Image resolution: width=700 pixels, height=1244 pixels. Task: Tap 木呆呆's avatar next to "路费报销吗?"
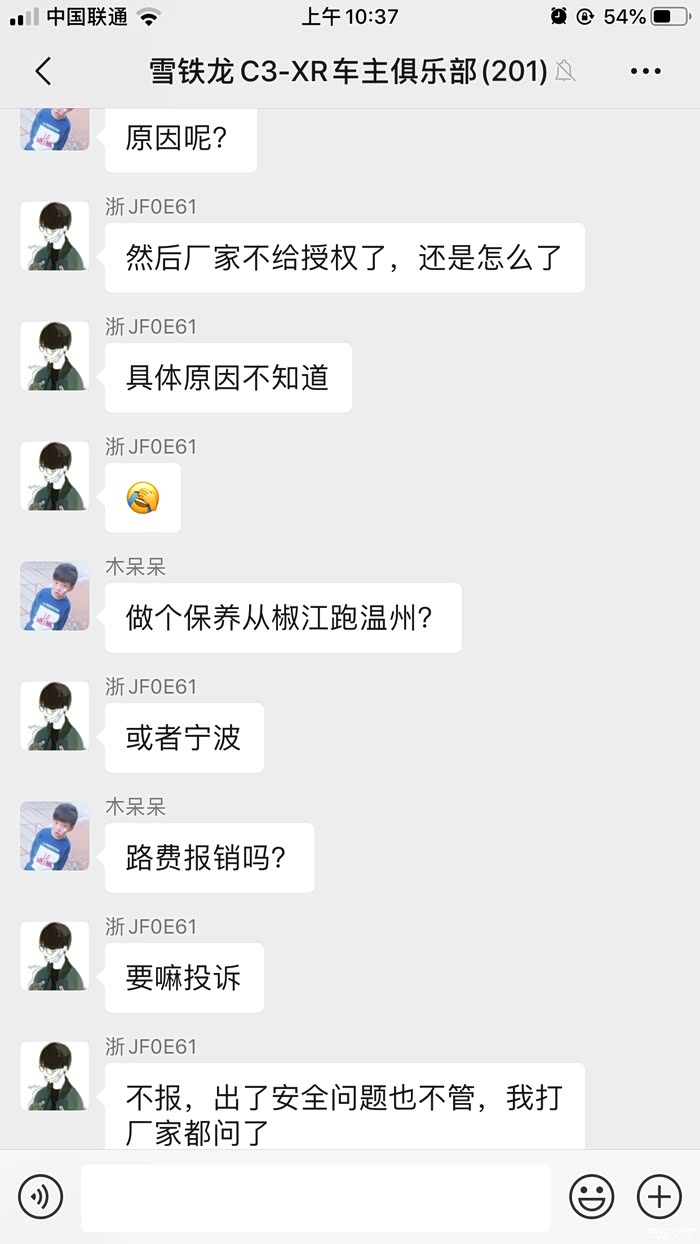tap(55, 836)
